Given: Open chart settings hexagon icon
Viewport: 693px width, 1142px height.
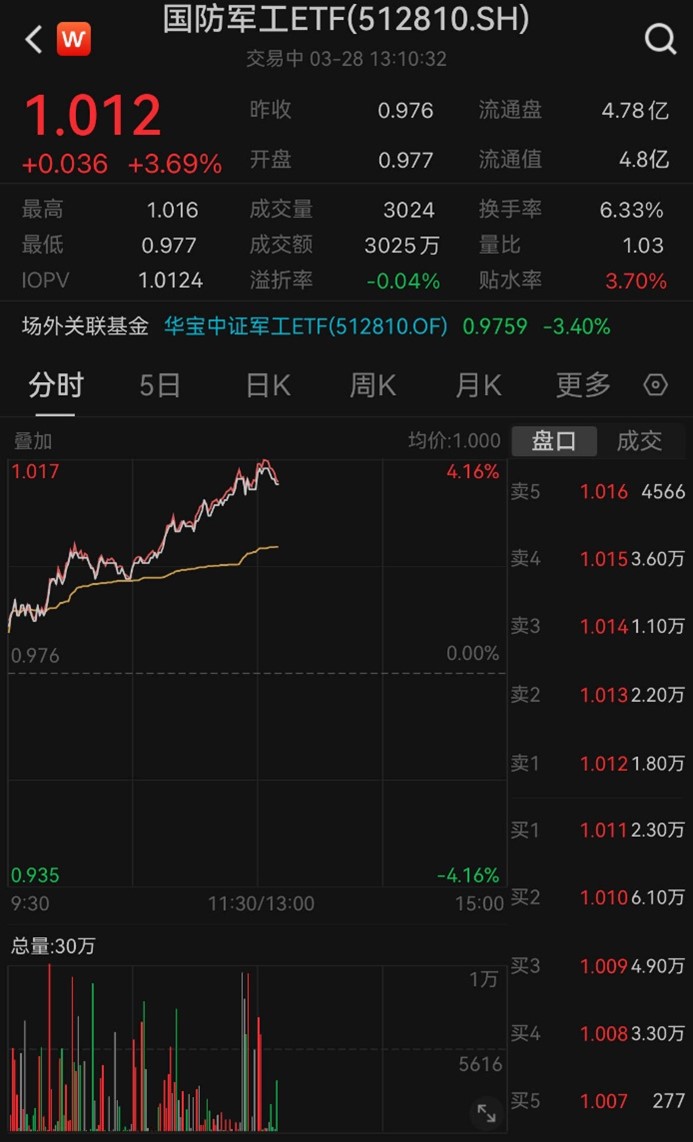Looking at the screenshot, I should click(x=656, y=385).
